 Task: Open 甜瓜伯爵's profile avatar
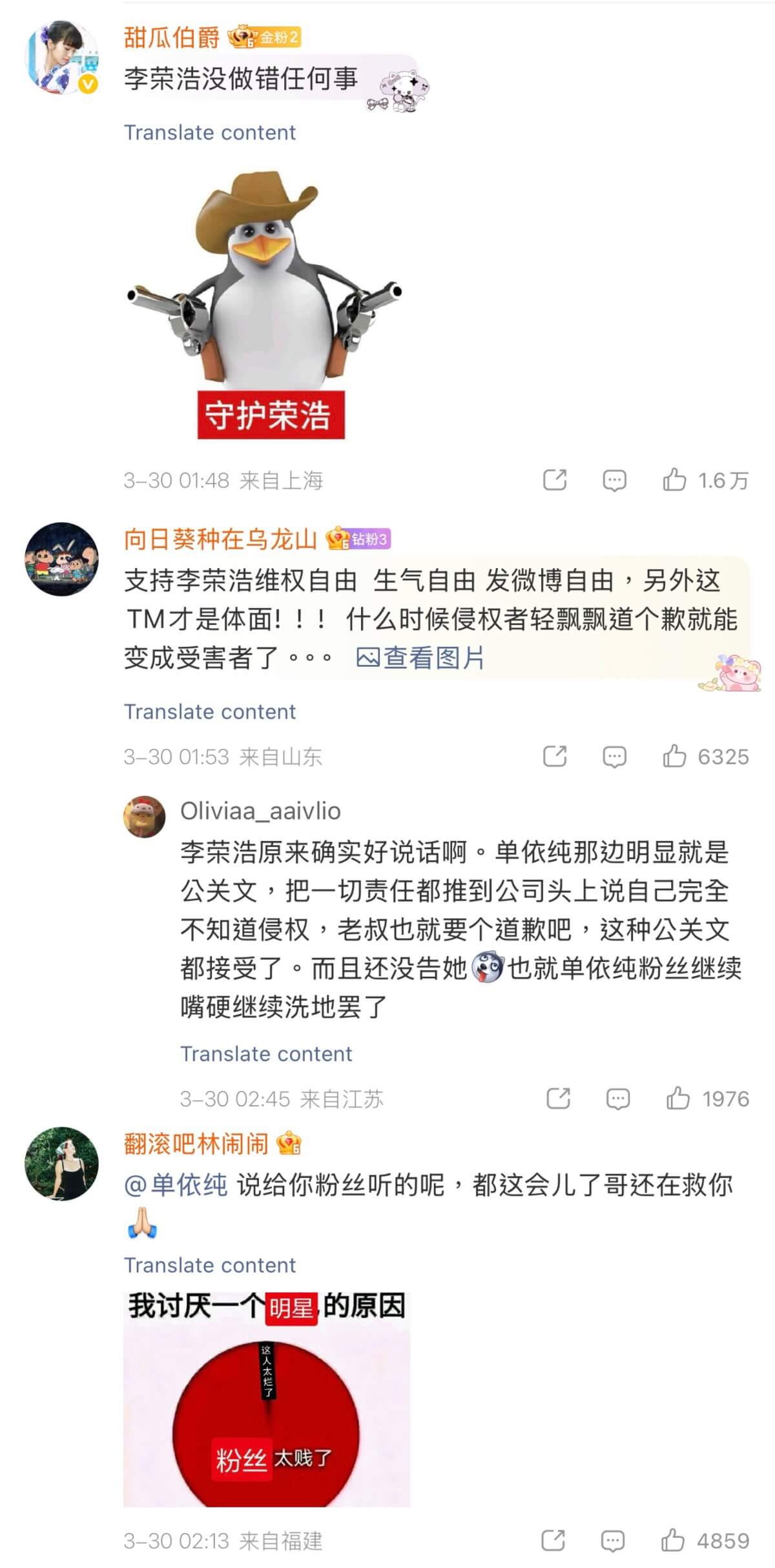(x=61, y=57)
